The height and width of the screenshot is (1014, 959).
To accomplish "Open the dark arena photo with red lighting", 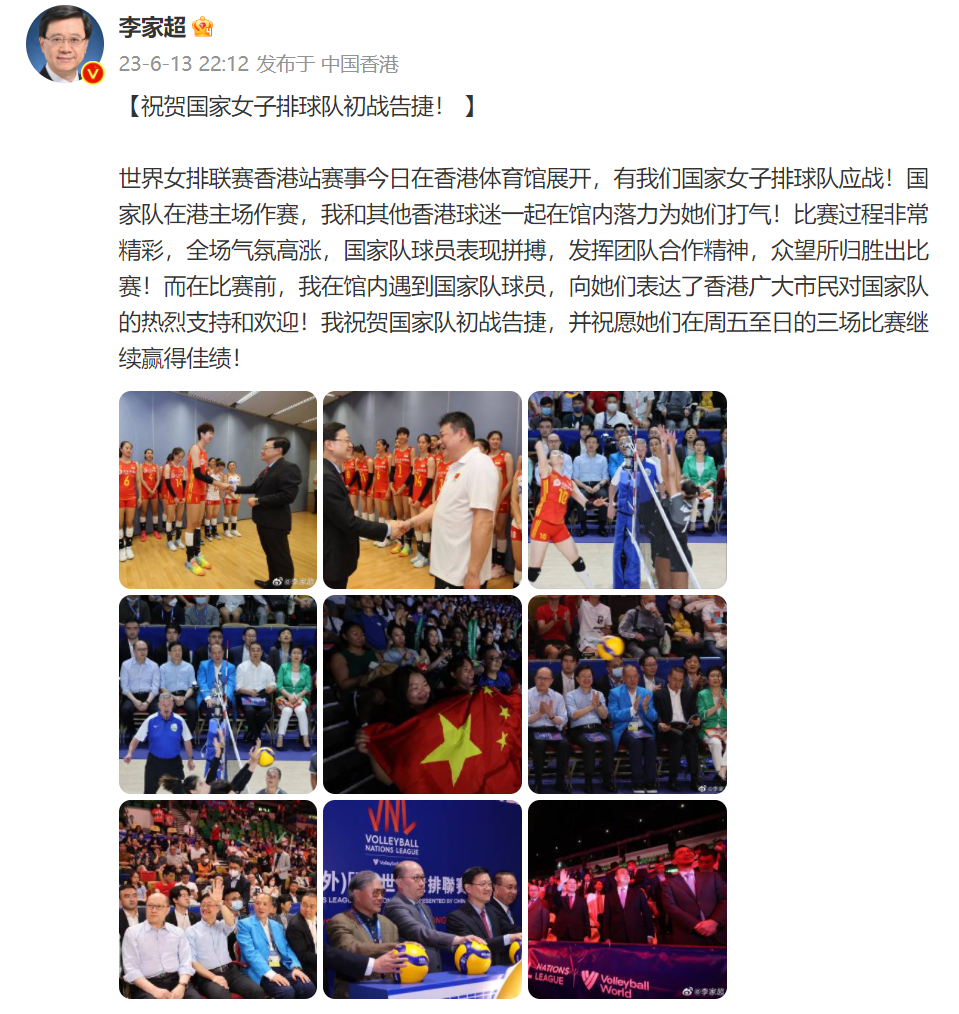I will click(627, 899).
